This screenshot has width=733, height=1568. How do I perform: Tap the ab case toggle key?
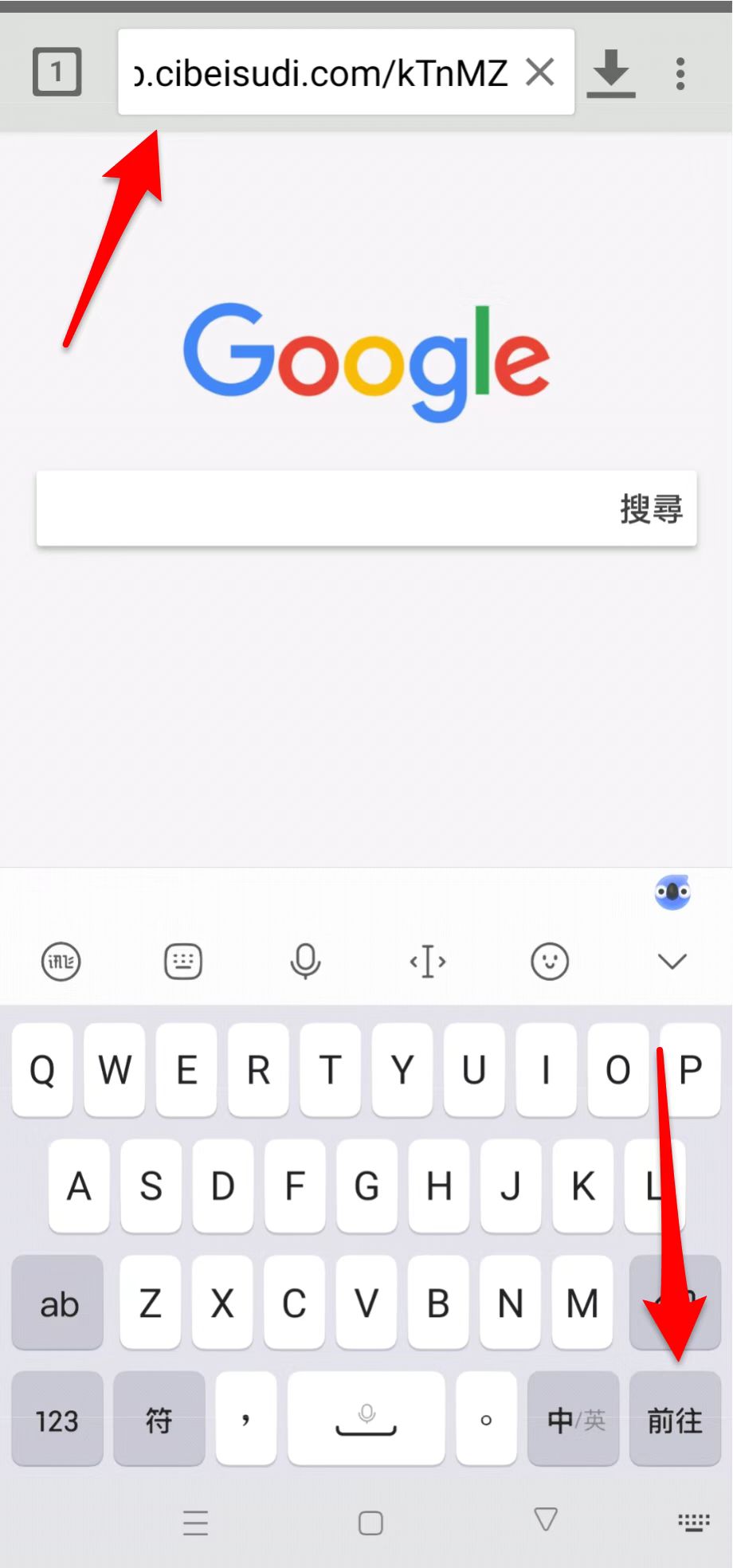point(57,1303)
